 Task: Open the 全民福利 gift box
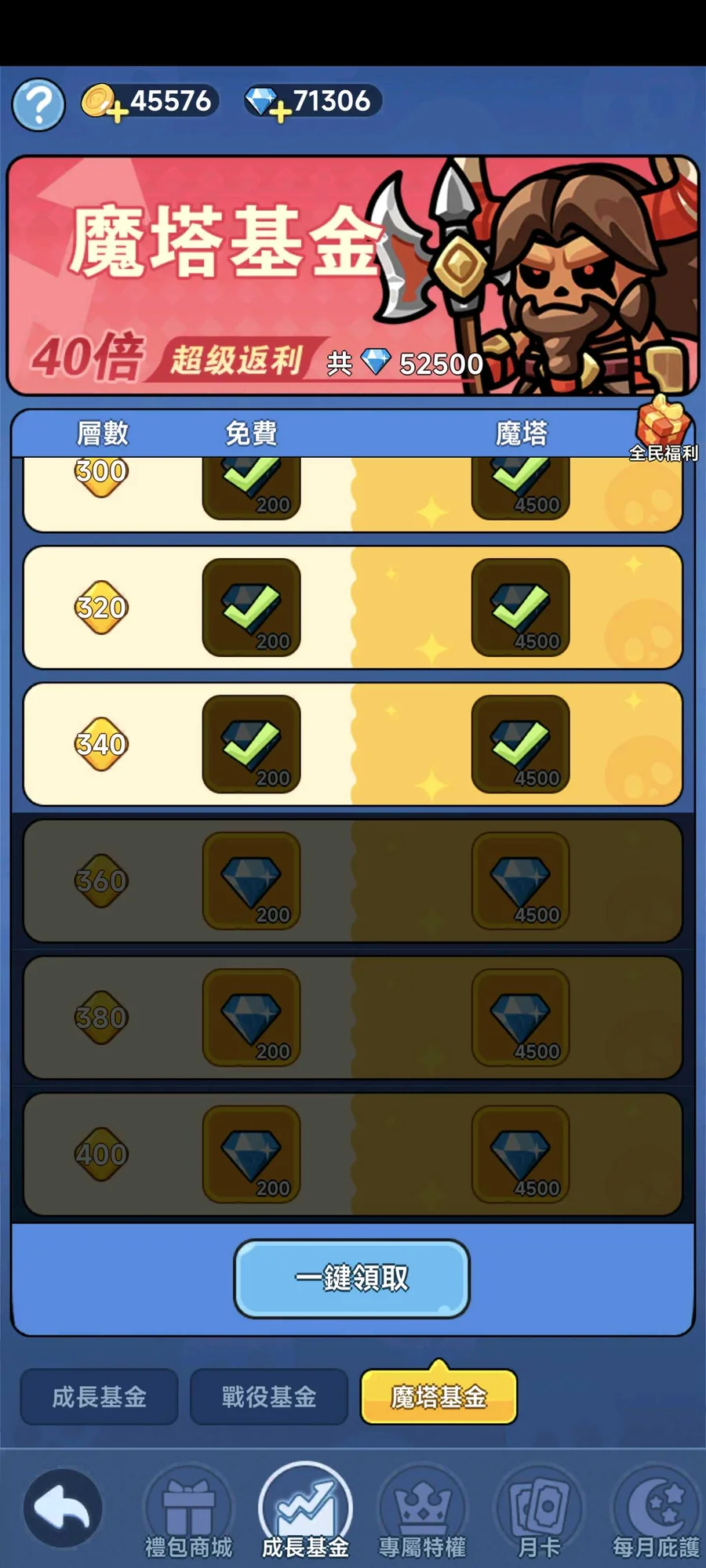click(663, 429)
